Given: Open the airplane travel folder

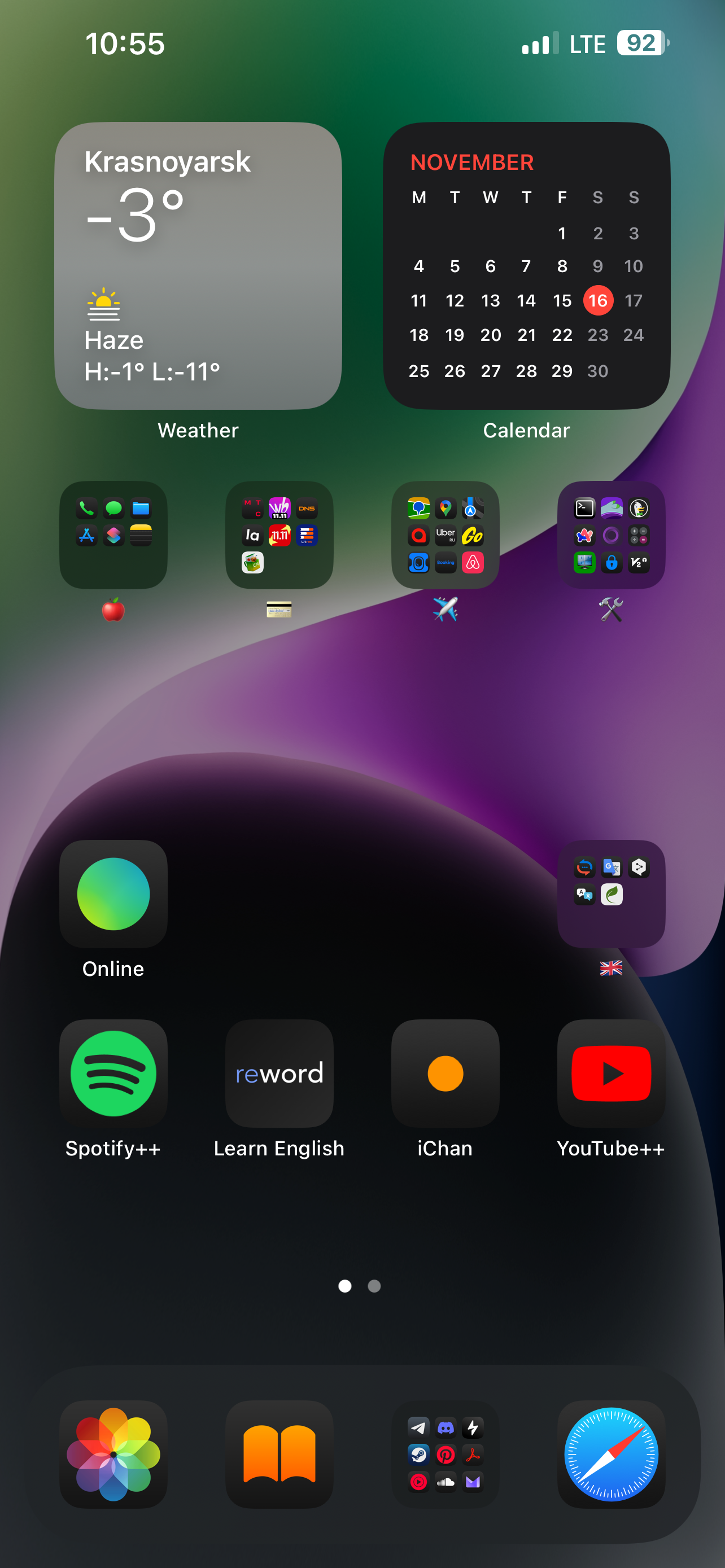Looking at the screenshot, I should [x=445, y=535].
